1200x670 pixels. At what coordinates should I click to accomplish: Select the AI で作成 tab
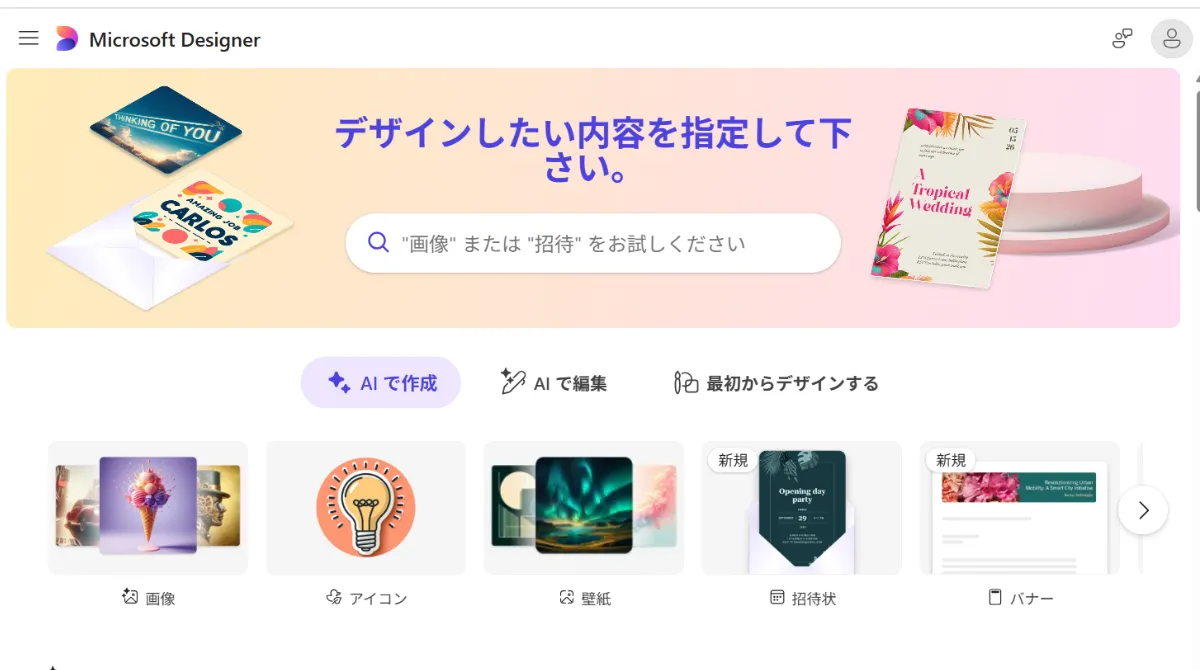point(381,383)
